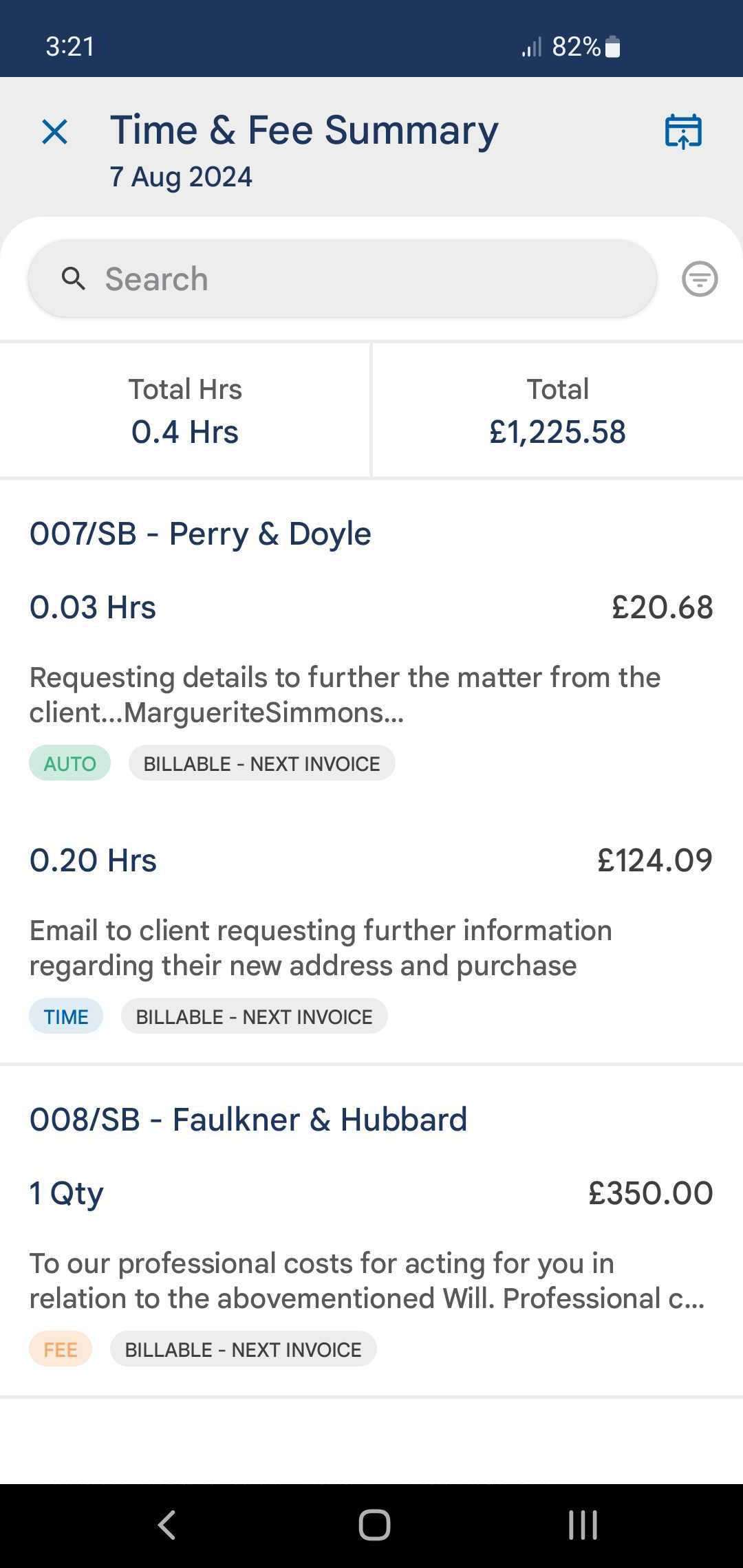This screenshot has width=743, height=1568.
Task: Tap the 82% battery percentage text
Action: [578, 47]
